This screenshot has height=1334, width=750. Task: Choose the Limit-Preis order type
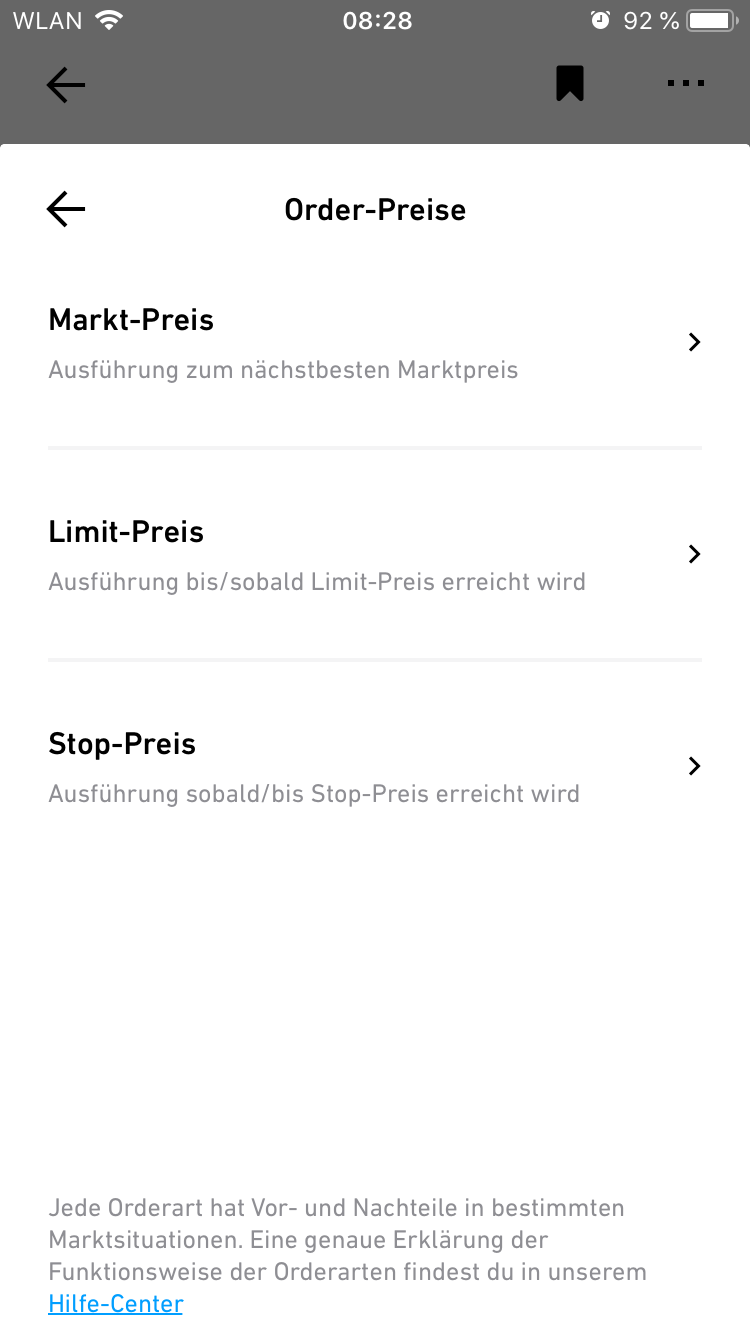pyautogui.click(x=374, y=555)
